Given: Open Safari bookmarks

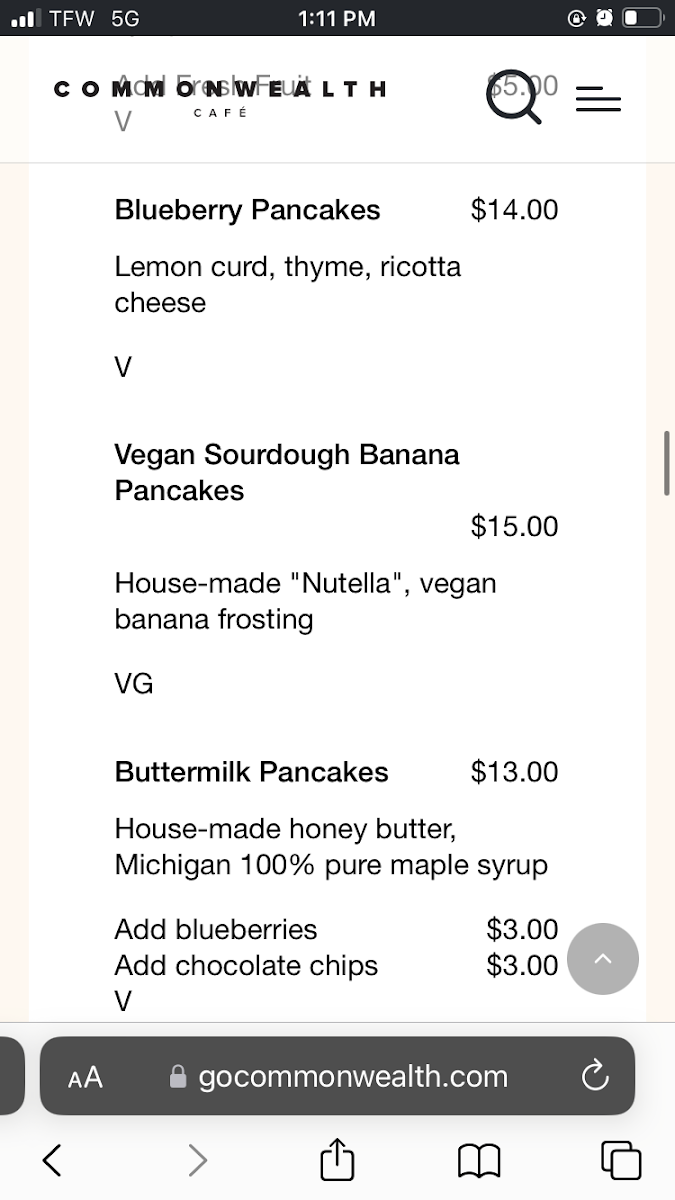Looking at the screenshot, I should click(x=478, y=1160).
